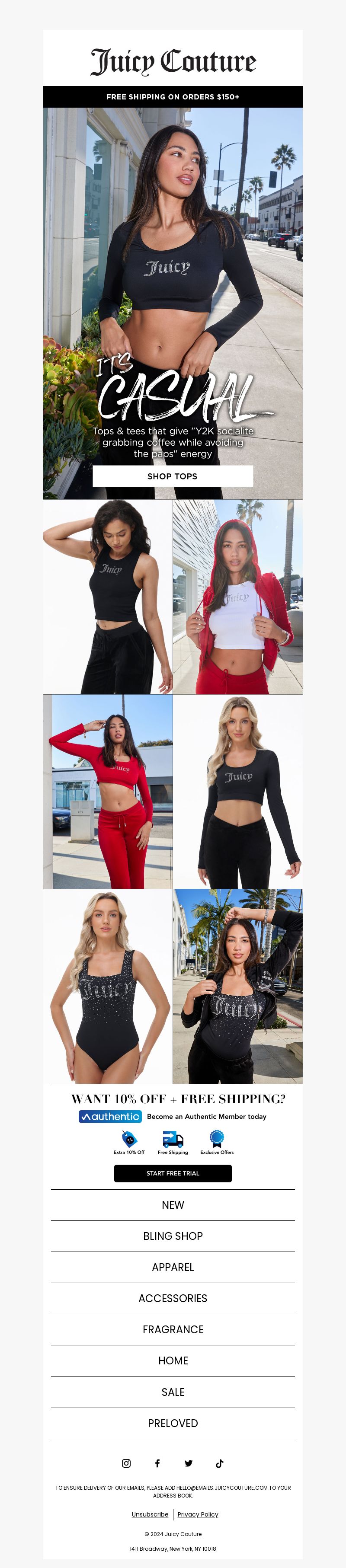Select the HOME category link
Viewport: 346px width, 1568px height.
pyautogui.click(x=173, y=1360)
